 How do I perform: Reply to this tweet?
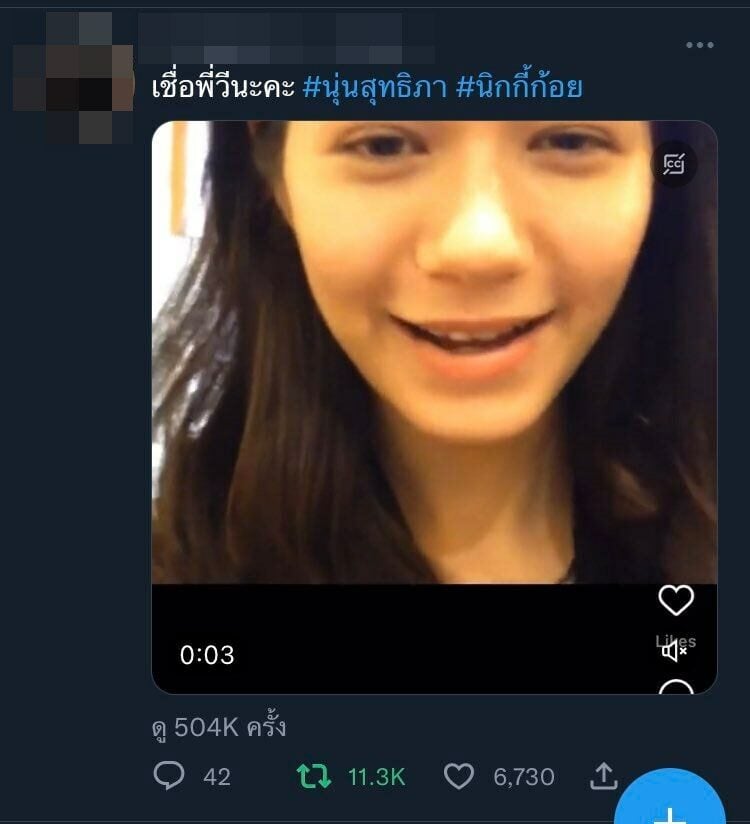tap(167, 776)
